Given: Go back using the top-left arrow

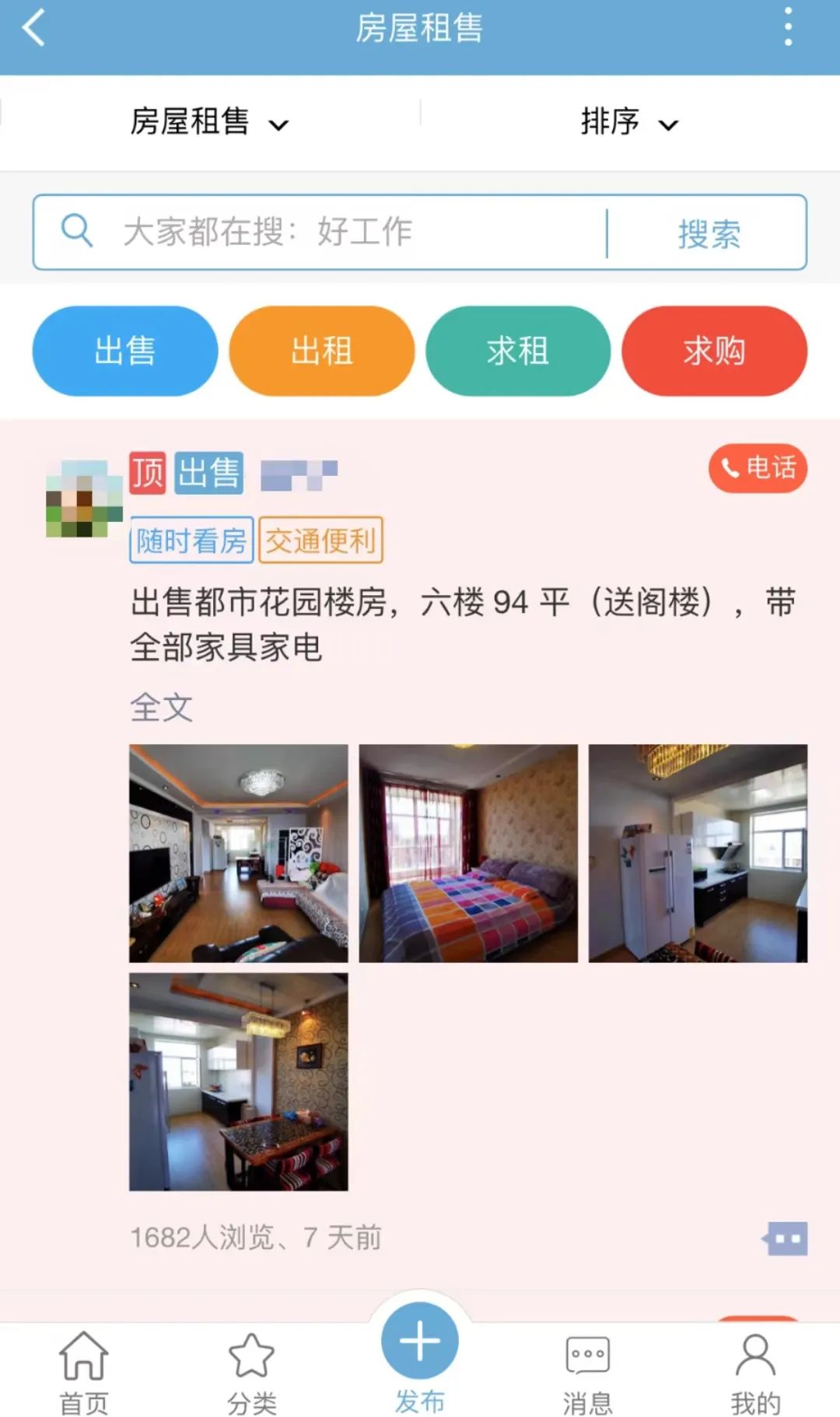Looking at the screenshot, I should coord(34,29).
